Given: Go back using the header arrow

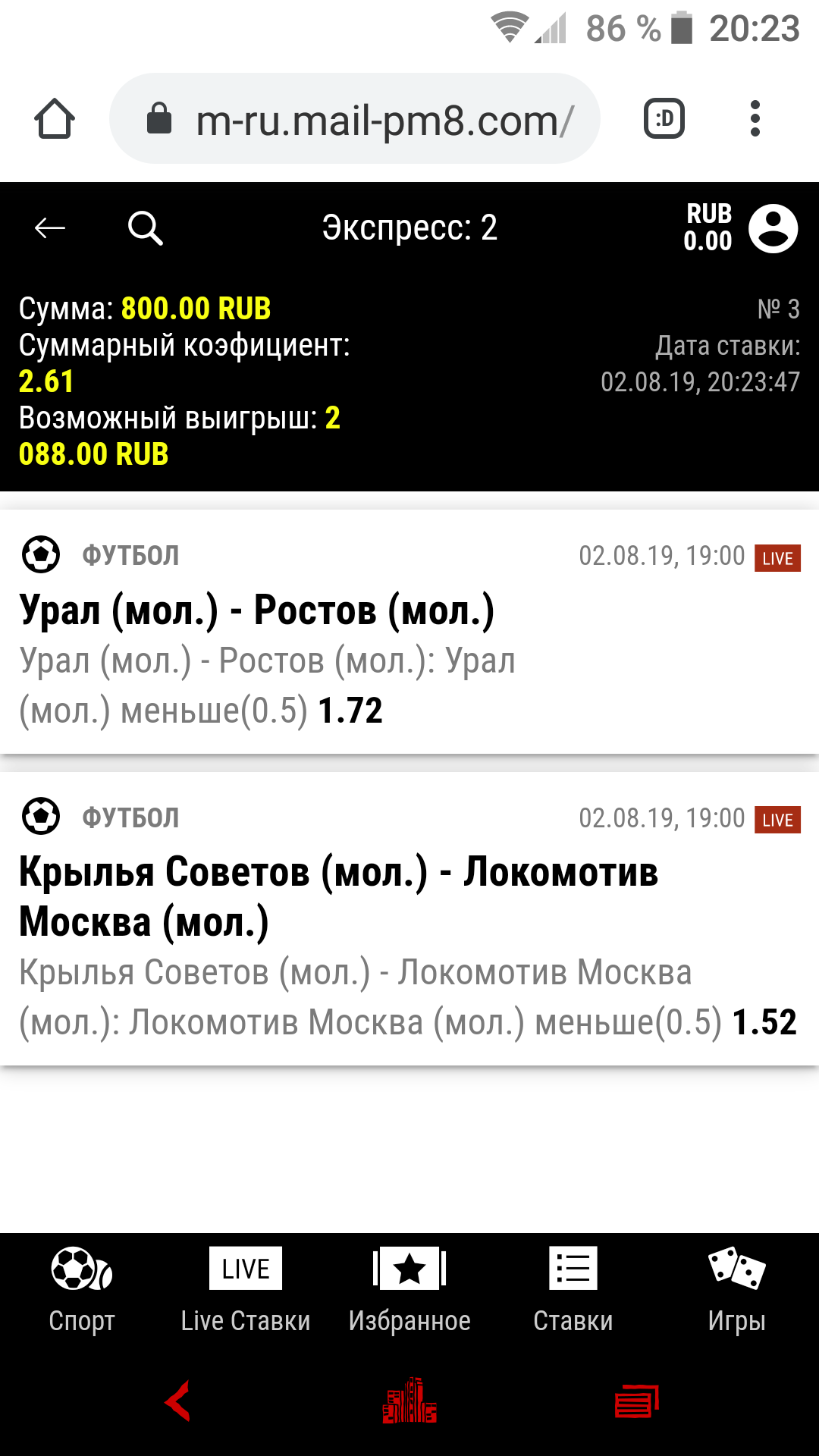Looking at the screenshot, I should pos(50,227).
